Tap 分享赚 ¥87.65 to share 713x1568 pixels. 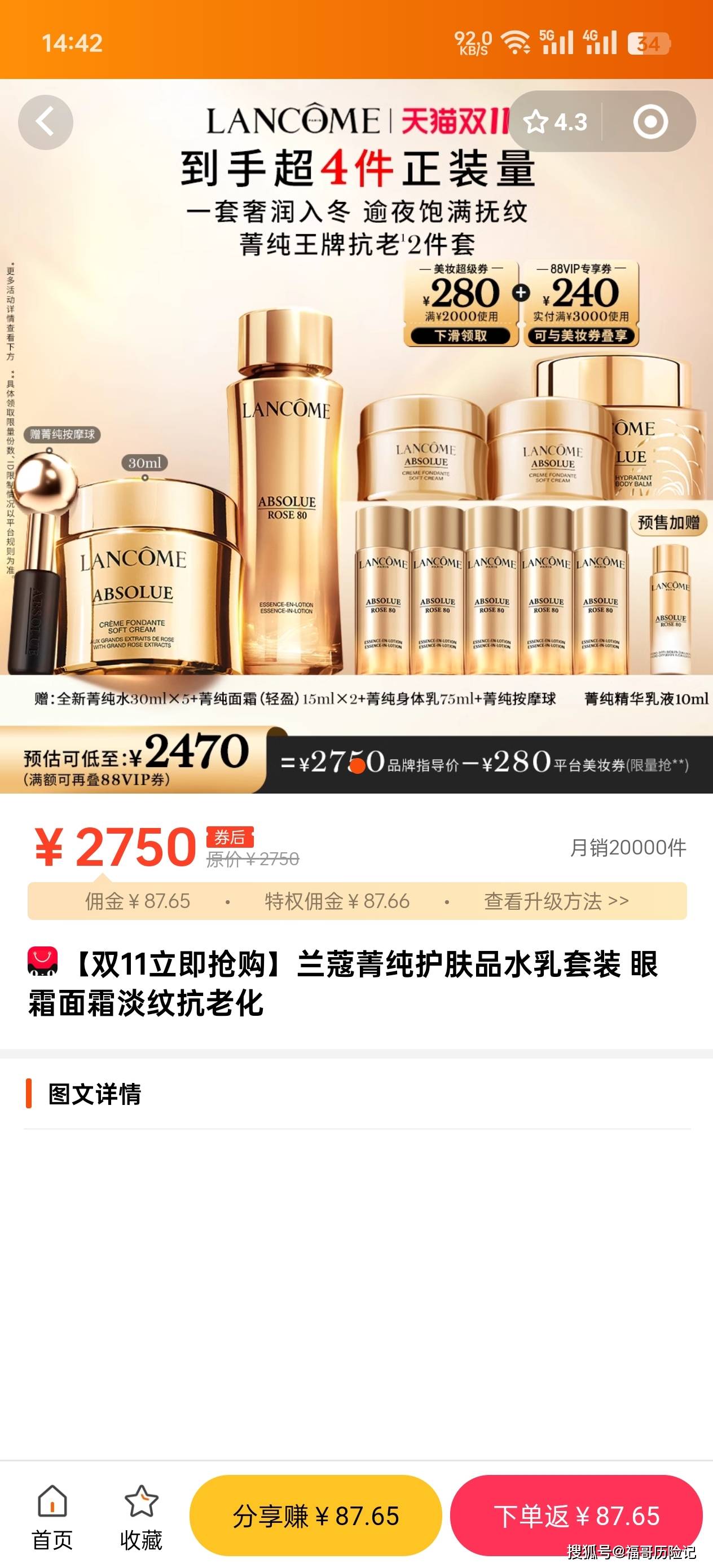pos(315,1516)
